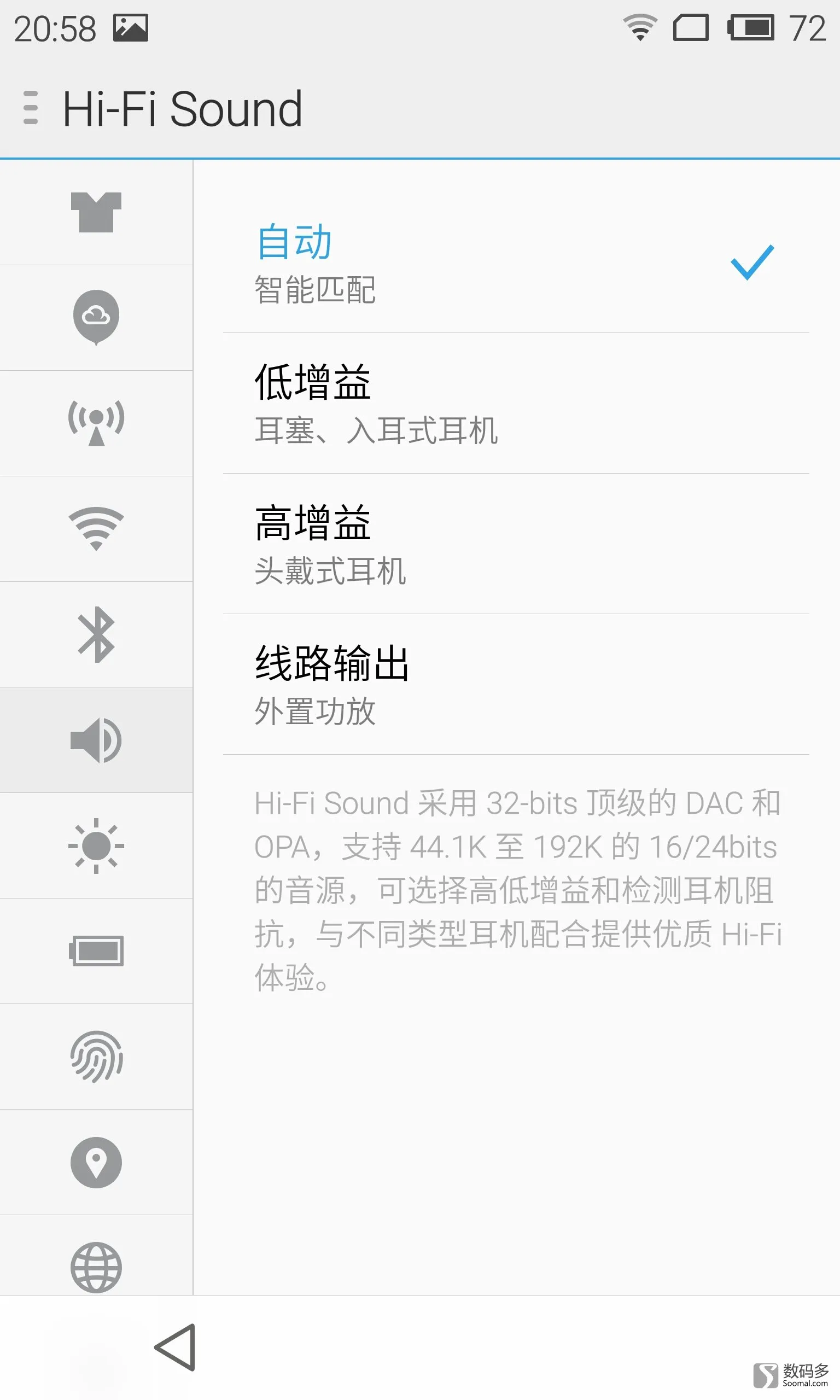Image resolution: width=840 pixels, height=1400 pixels.
Task: Go back with the navigation arrow
Action: pyautogui.click(x=176, y=1347)
